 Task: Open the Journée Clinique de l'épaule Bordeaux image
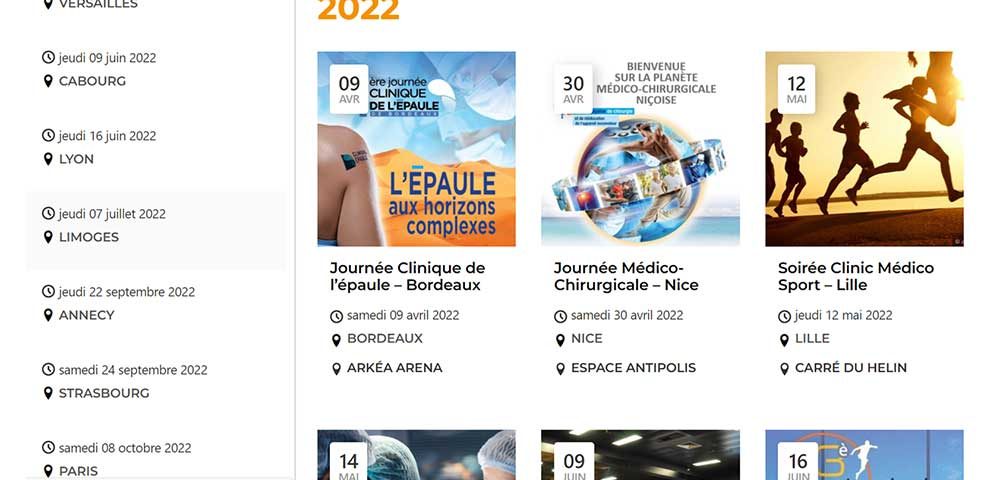(416, 149)
